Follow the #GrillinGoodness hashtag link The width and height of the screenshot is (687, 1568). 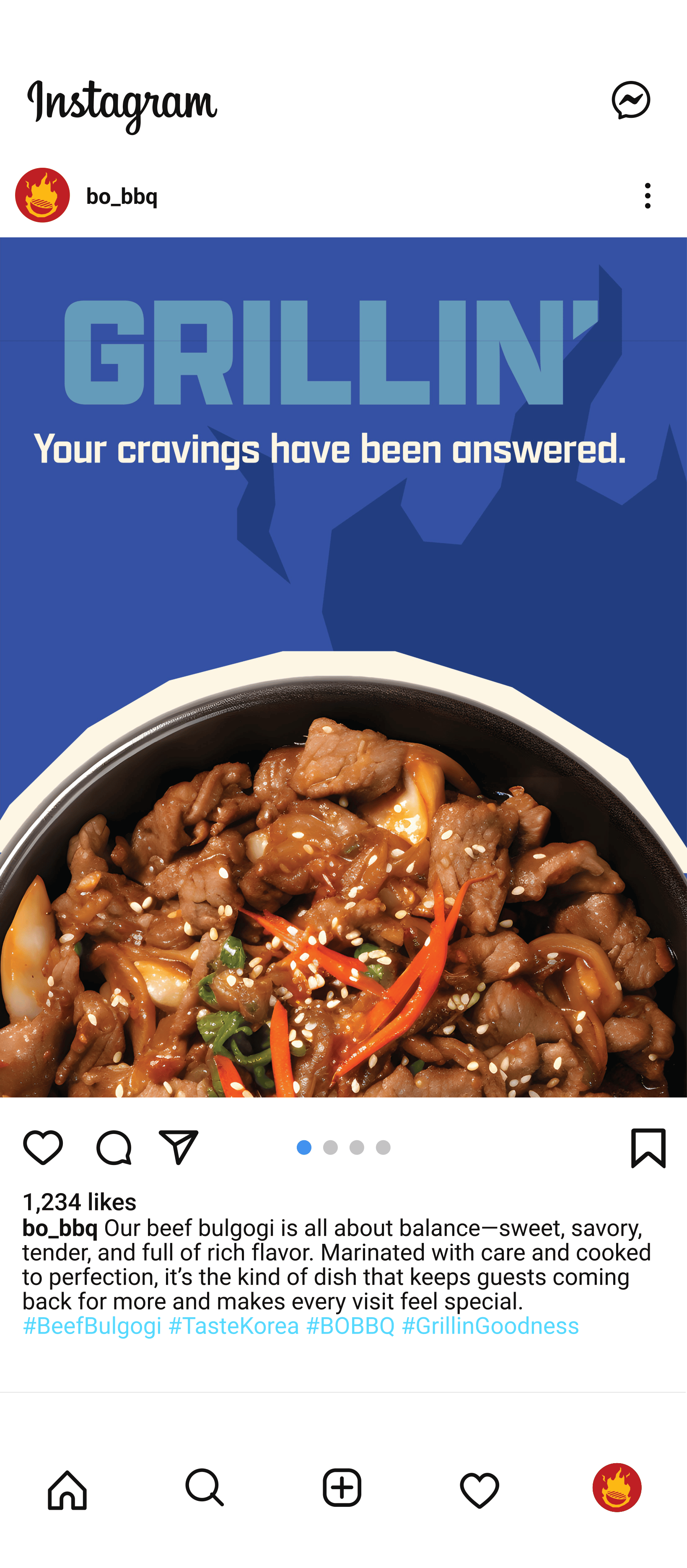point(490,1326)
